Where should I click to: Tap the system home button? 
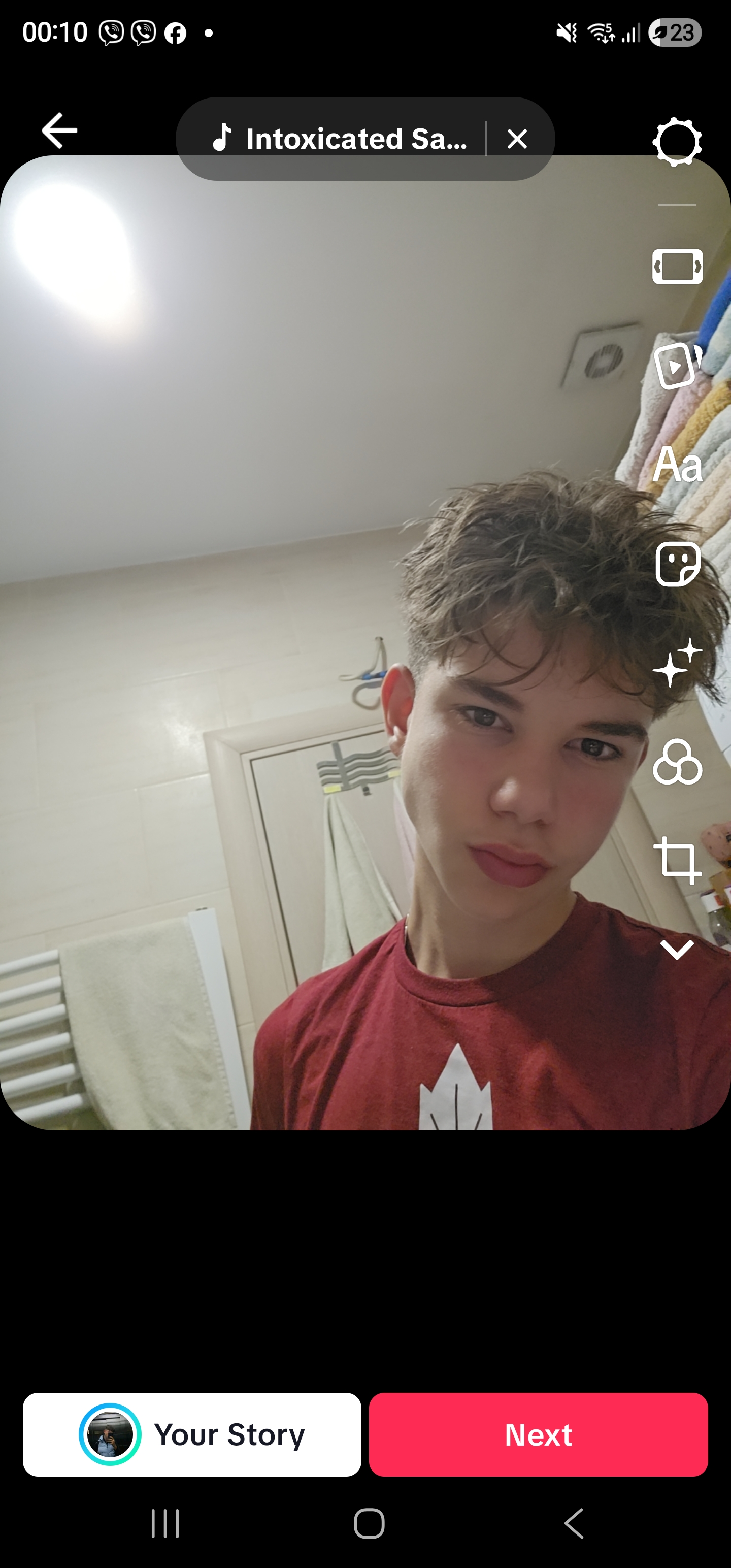tap(369, 1523)
